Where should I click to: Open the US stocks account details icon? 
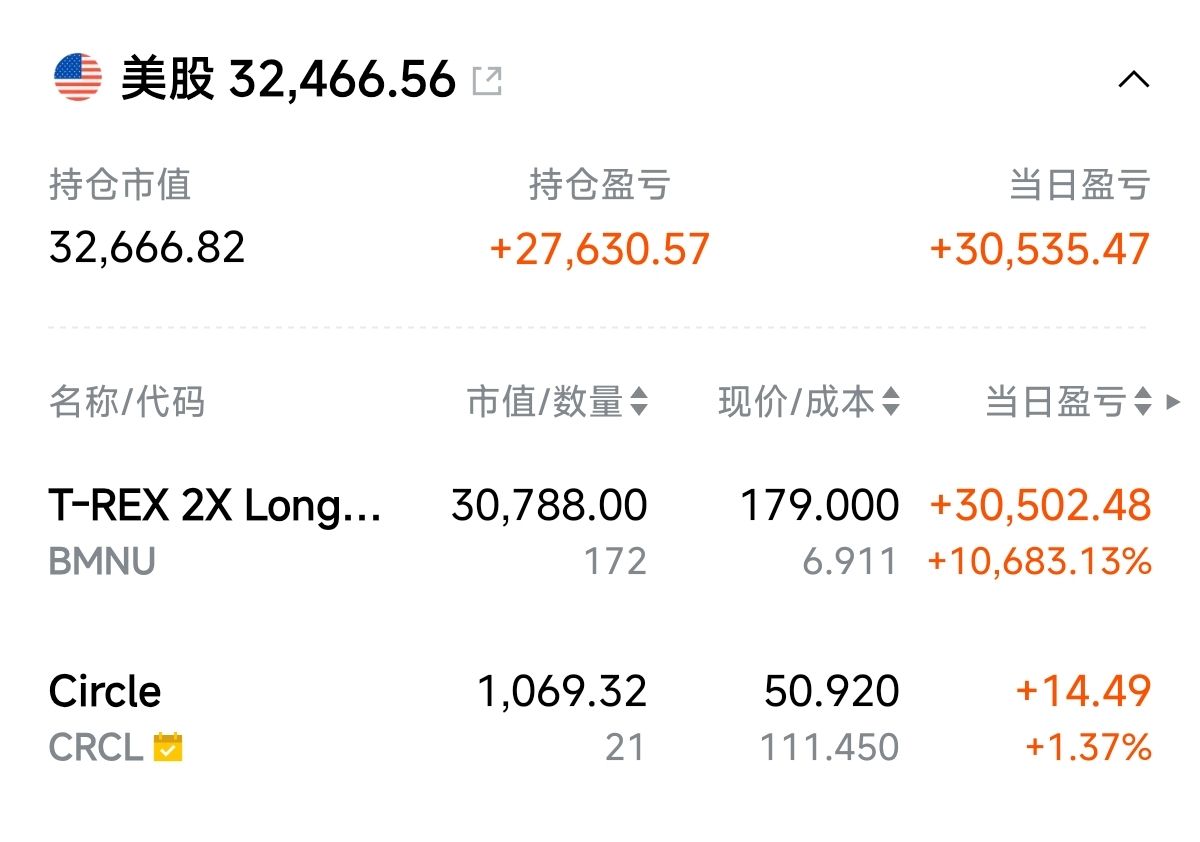(487, 81)
